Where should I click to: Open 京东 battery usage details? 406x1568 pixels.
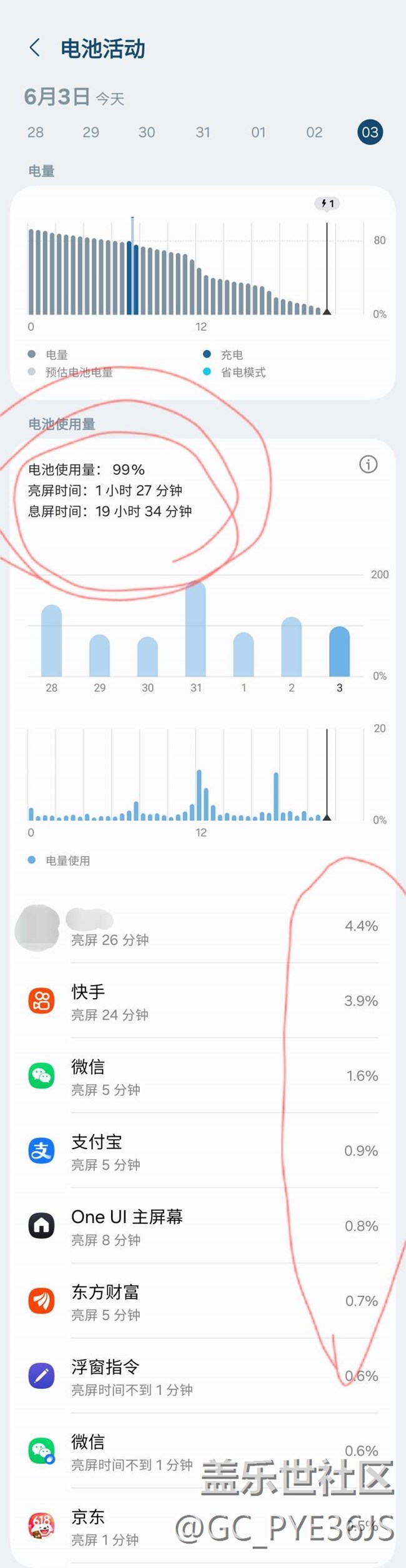[x=125, y=1526]
